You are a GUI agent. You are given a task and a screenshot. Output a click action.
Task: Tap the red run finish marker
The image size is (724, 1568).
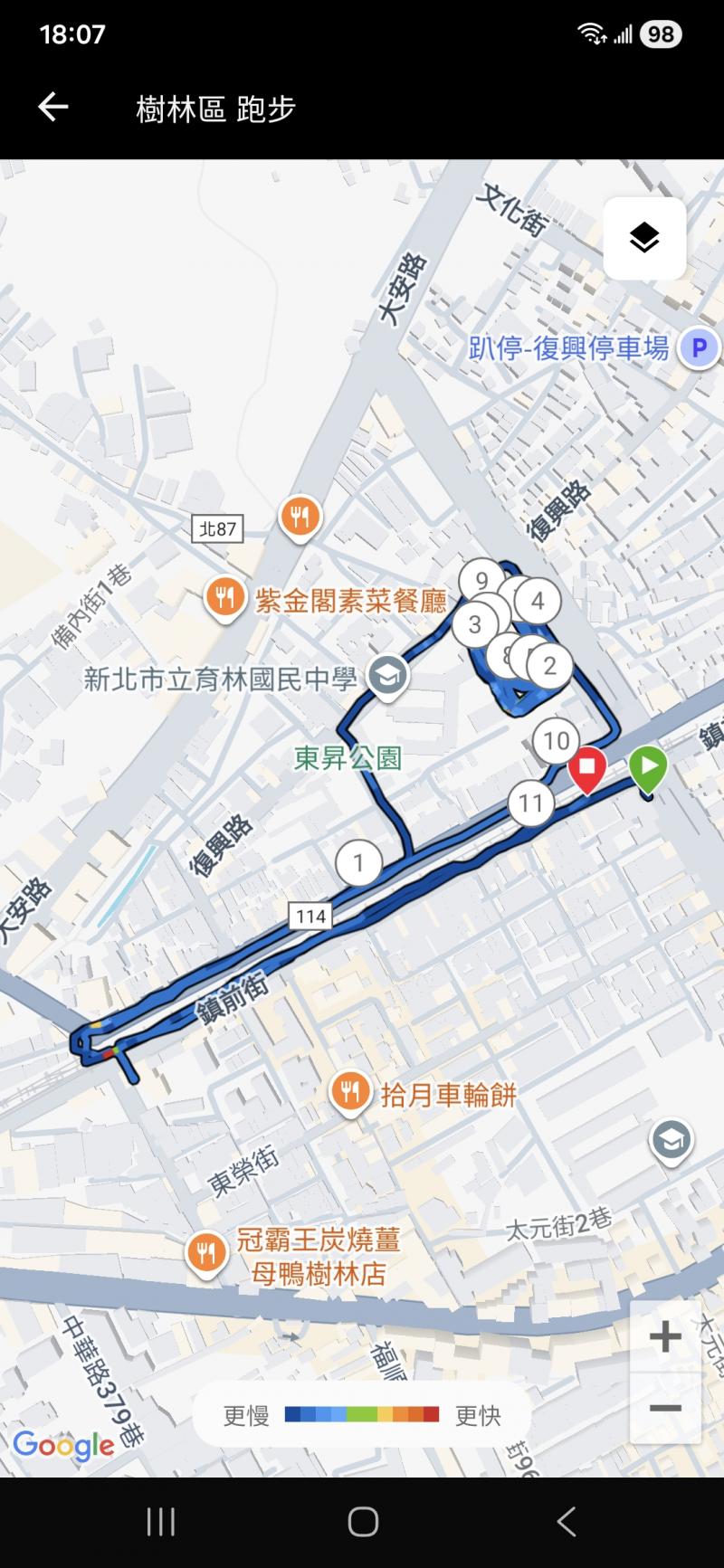pos(587,768)
